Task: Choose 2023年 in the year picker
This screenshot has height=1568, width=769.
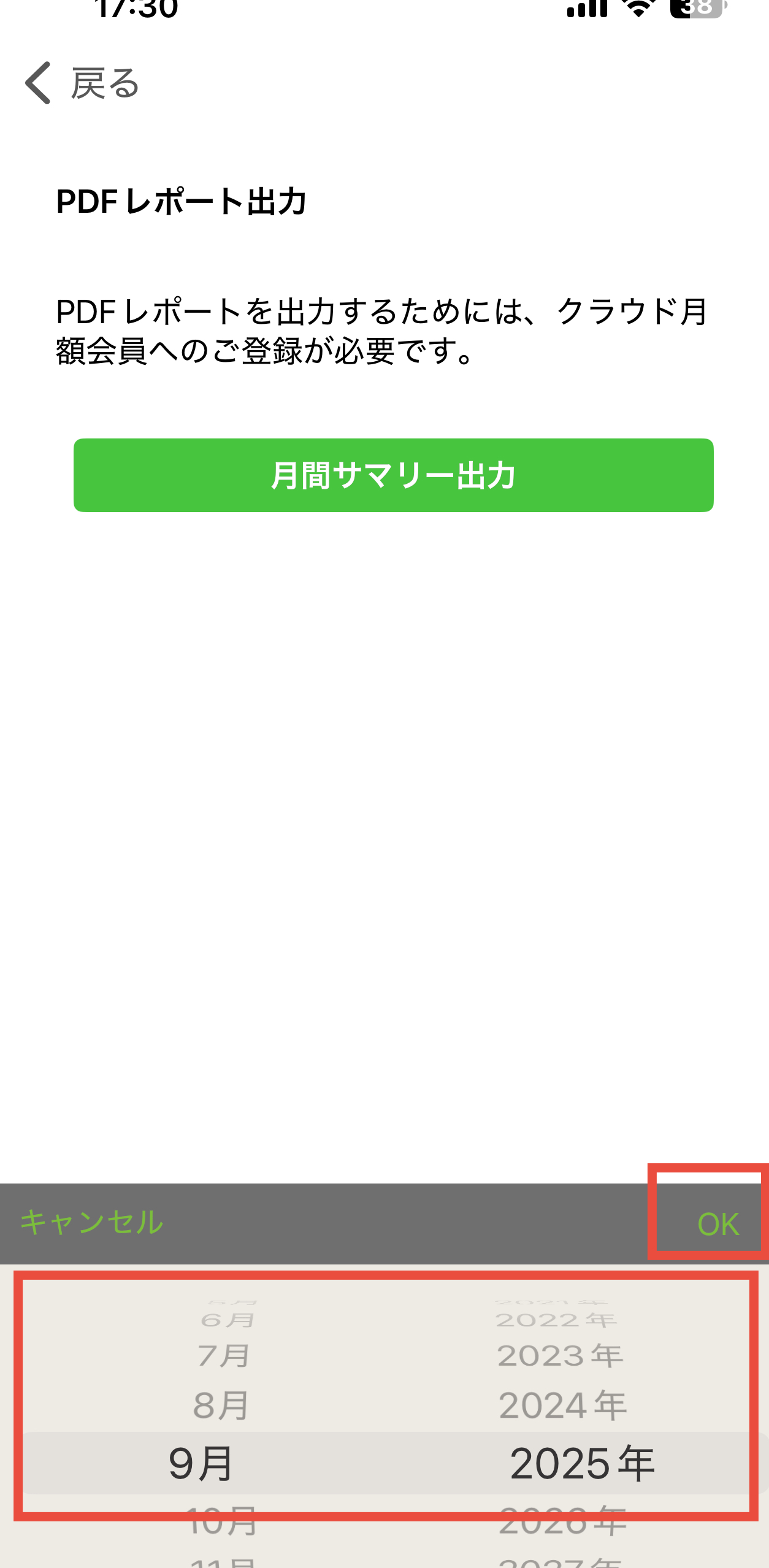Action: tap(560, 1356)
